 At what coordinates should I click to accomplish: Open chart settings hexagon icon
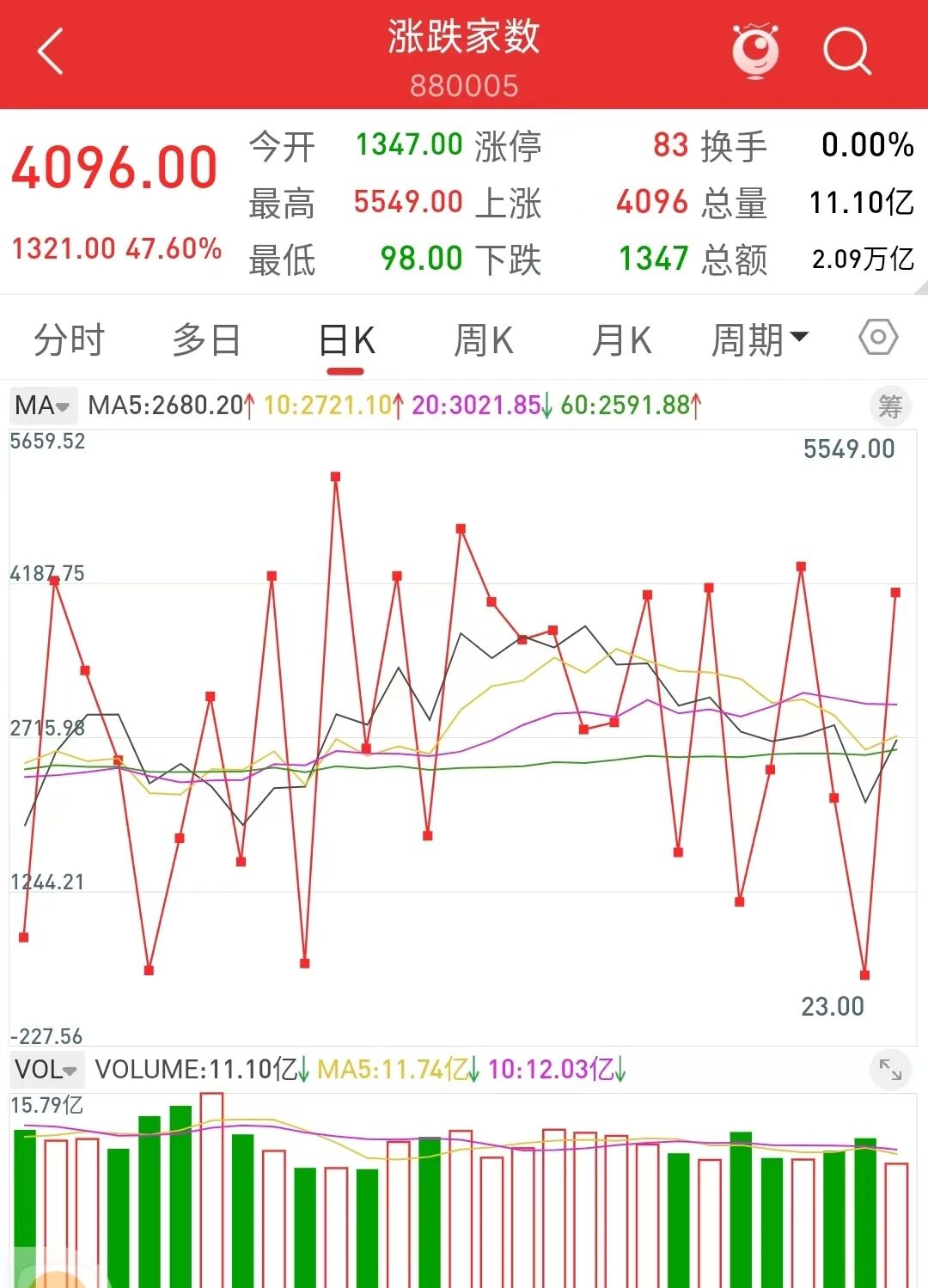[x=878, y=338]
